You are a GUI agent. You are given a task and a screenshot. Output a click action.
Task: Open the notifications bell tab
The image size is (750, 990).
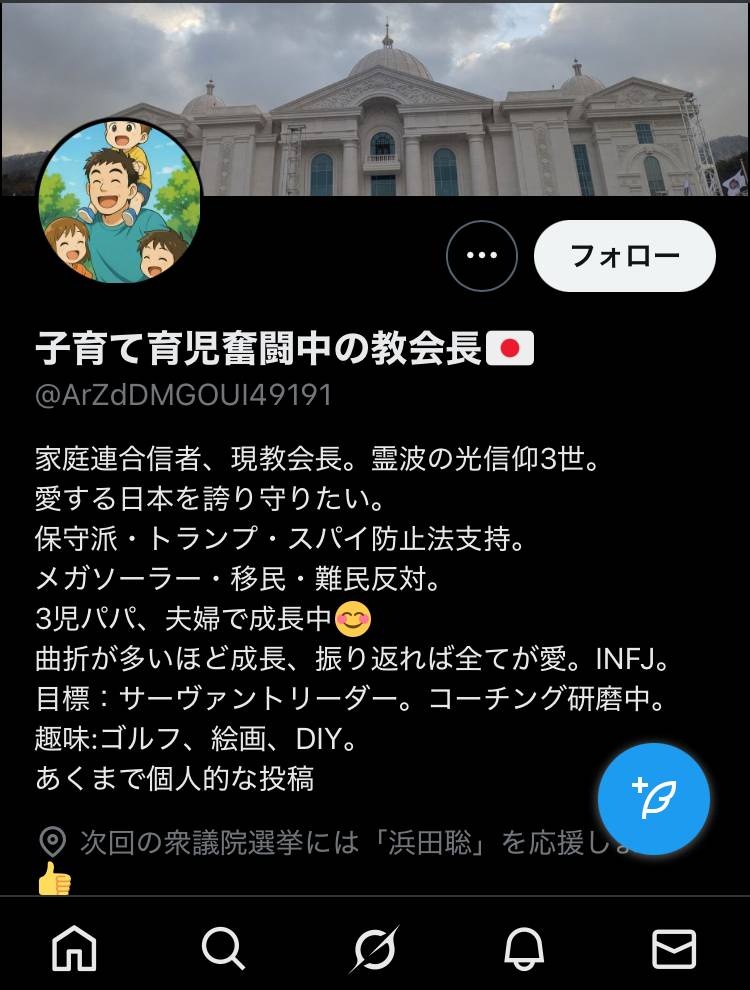[x=524, y=947]
